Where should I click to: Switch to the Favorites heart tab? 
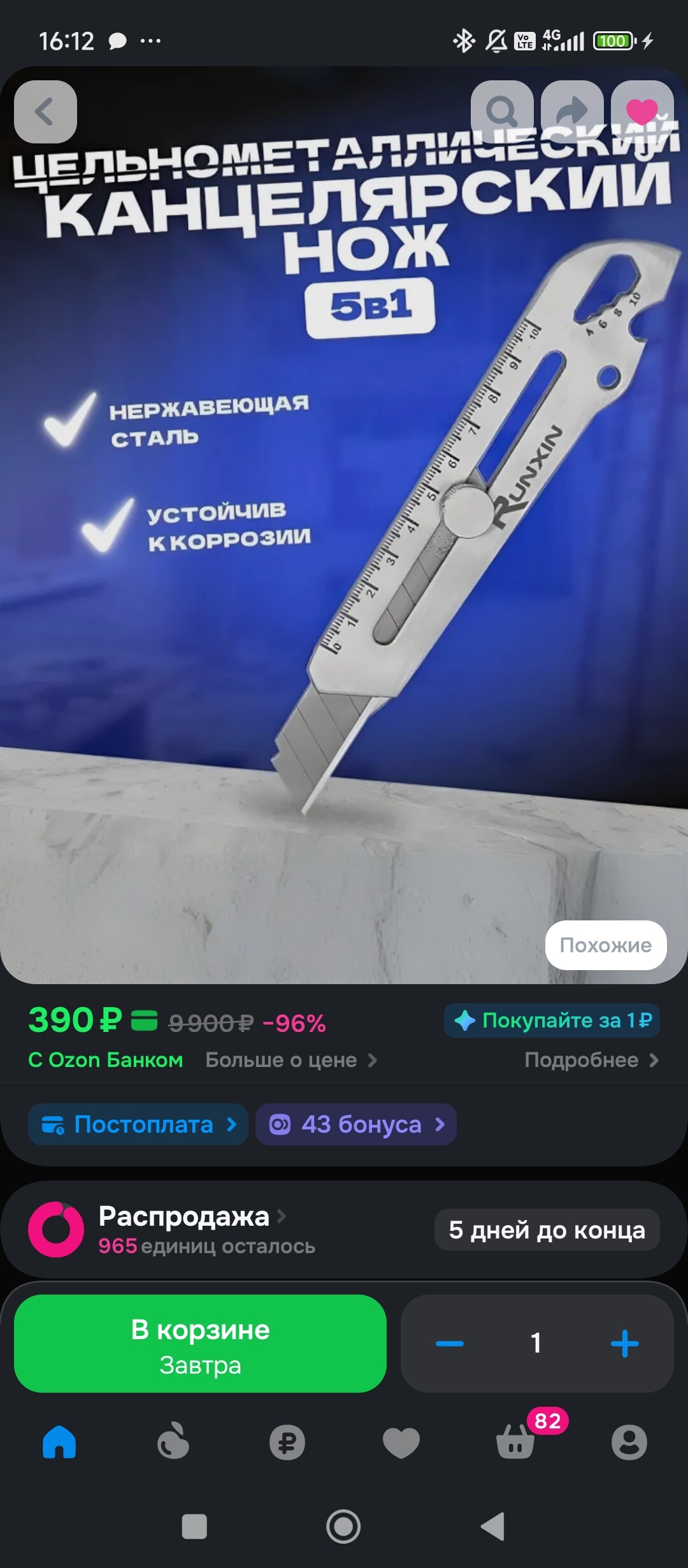(401, 1442)
